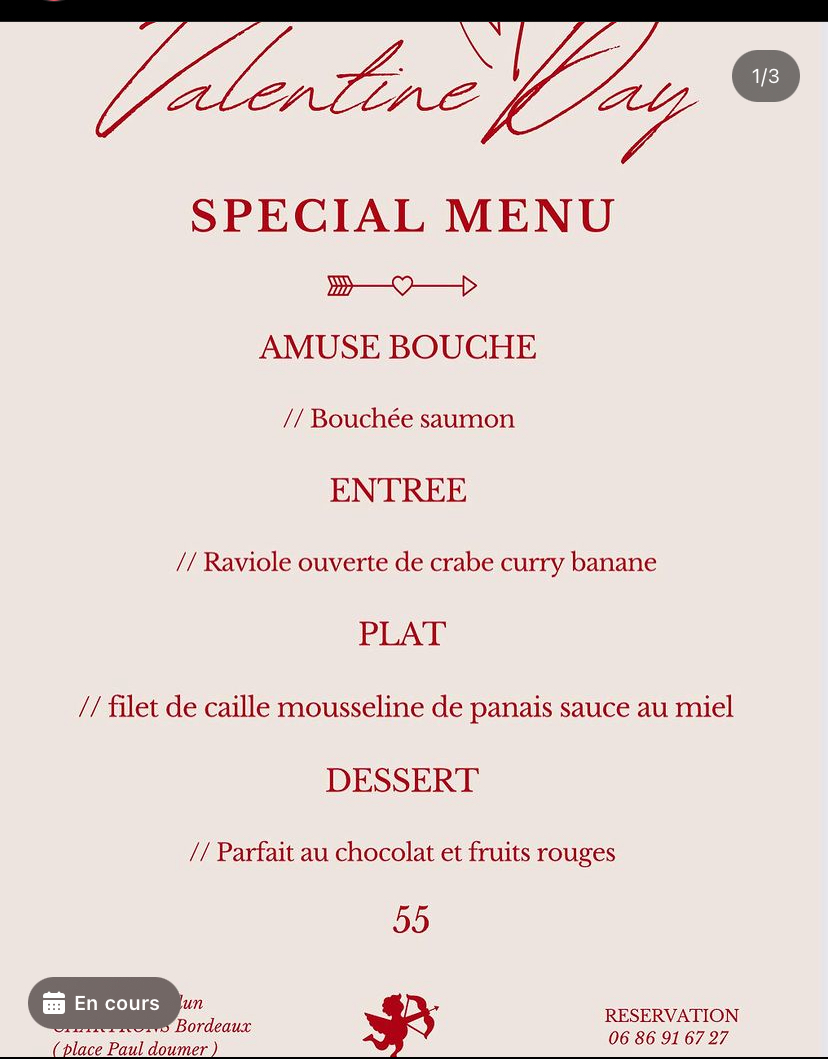Tap the En cours event button
The height and width of the screenshot is (1059, 828).
pos(104,1003)
